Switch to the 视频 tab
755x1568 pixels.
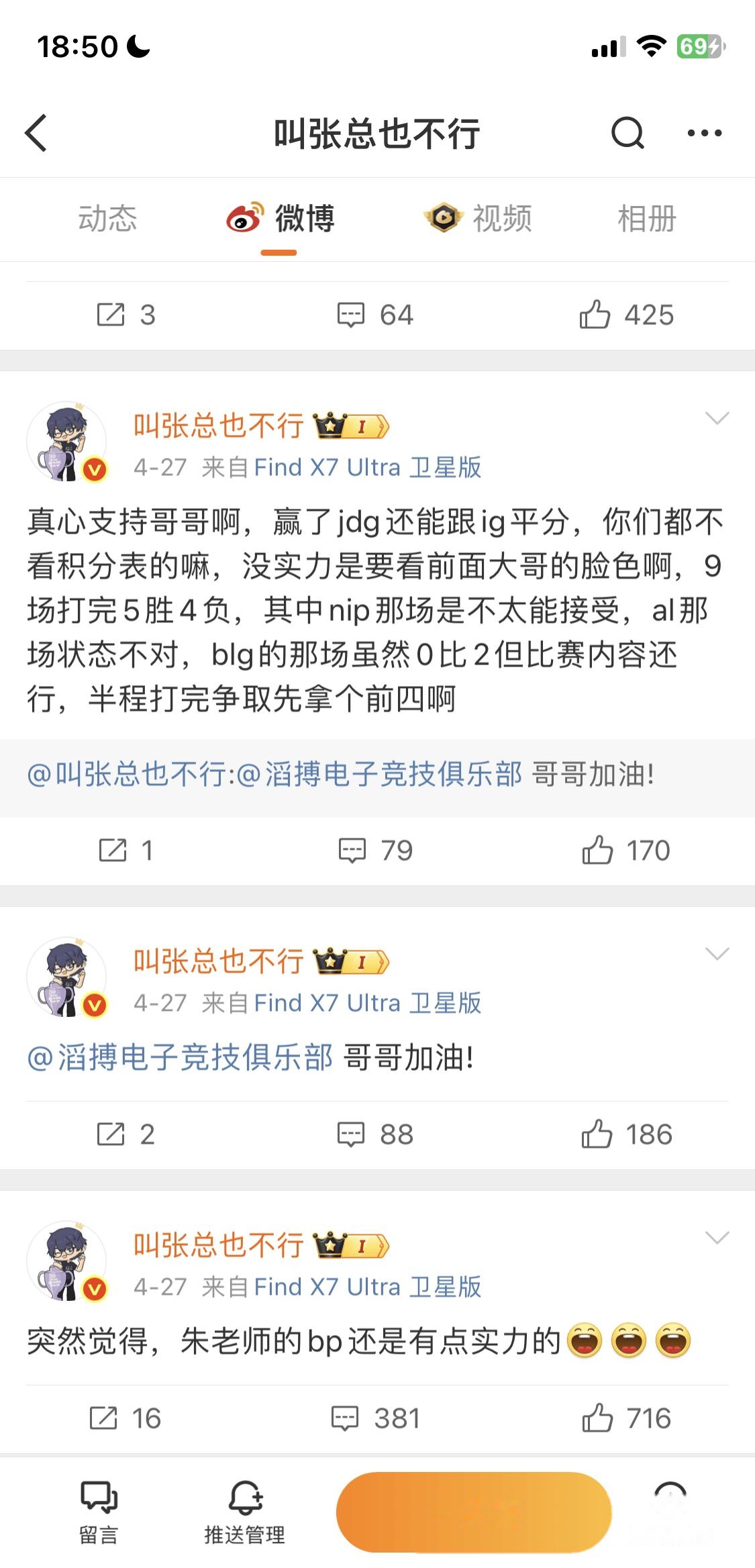click(x=478, y=219)
